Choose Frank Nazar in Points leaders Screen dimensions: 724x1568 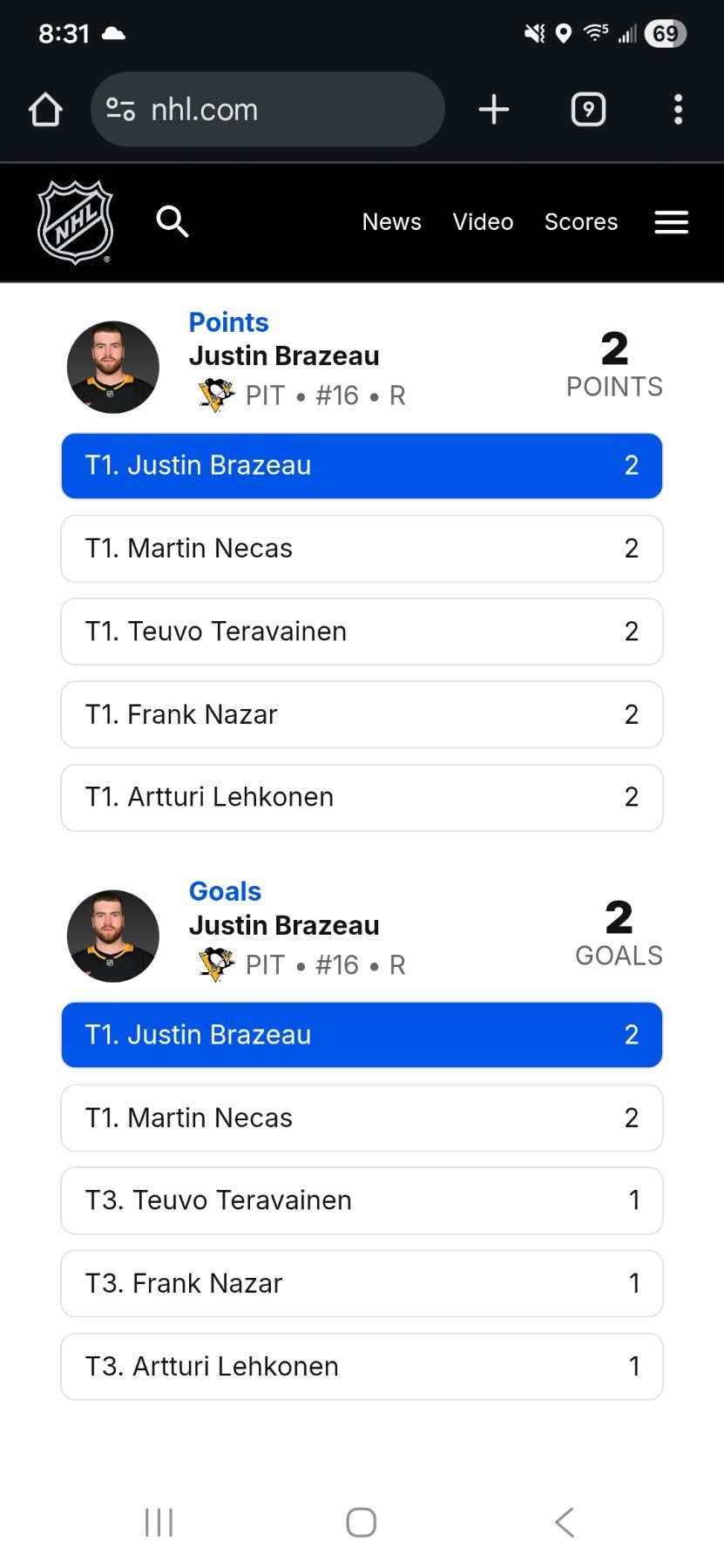(362, 714)
